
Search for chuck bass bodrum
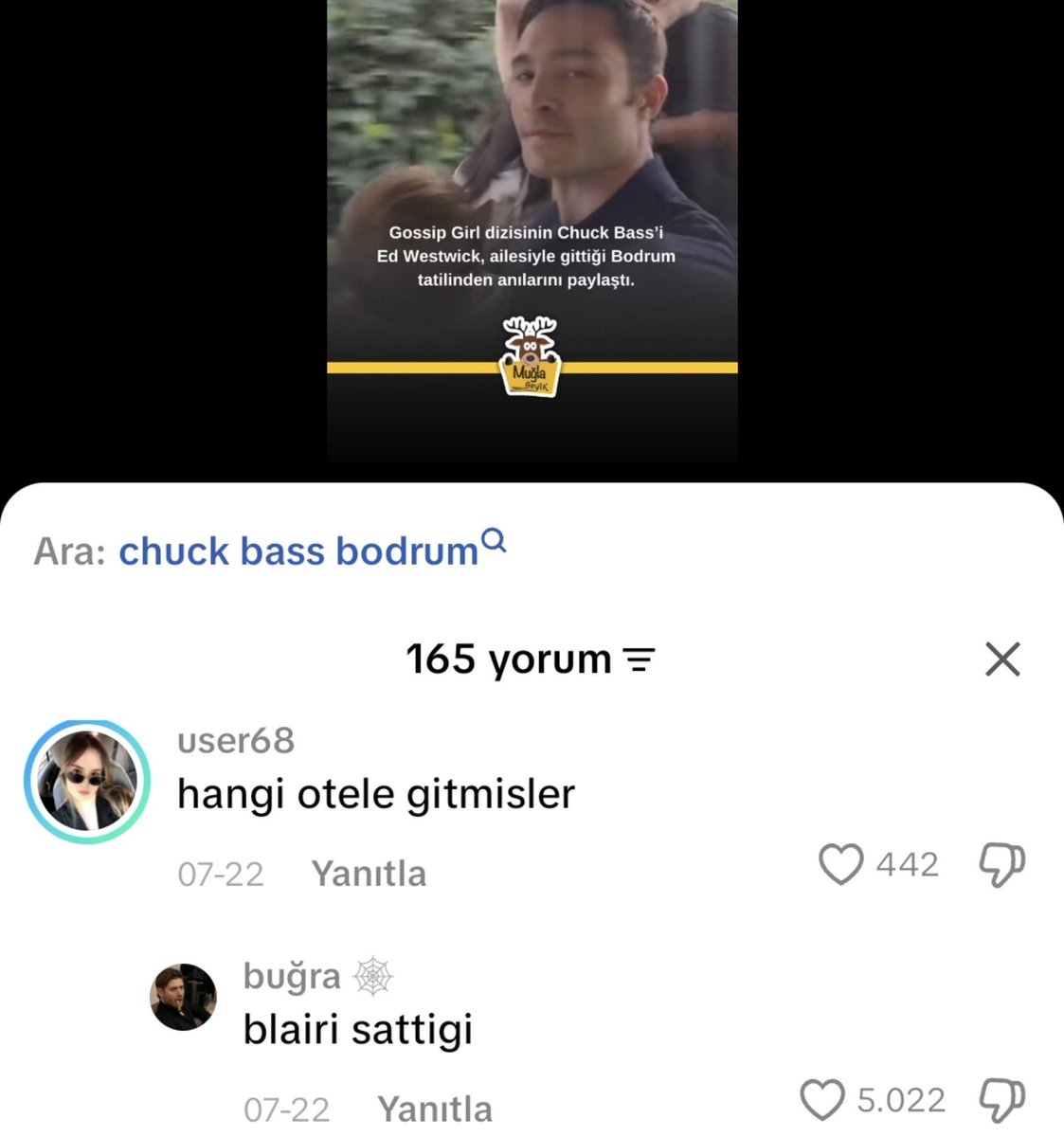click(312, 551)
